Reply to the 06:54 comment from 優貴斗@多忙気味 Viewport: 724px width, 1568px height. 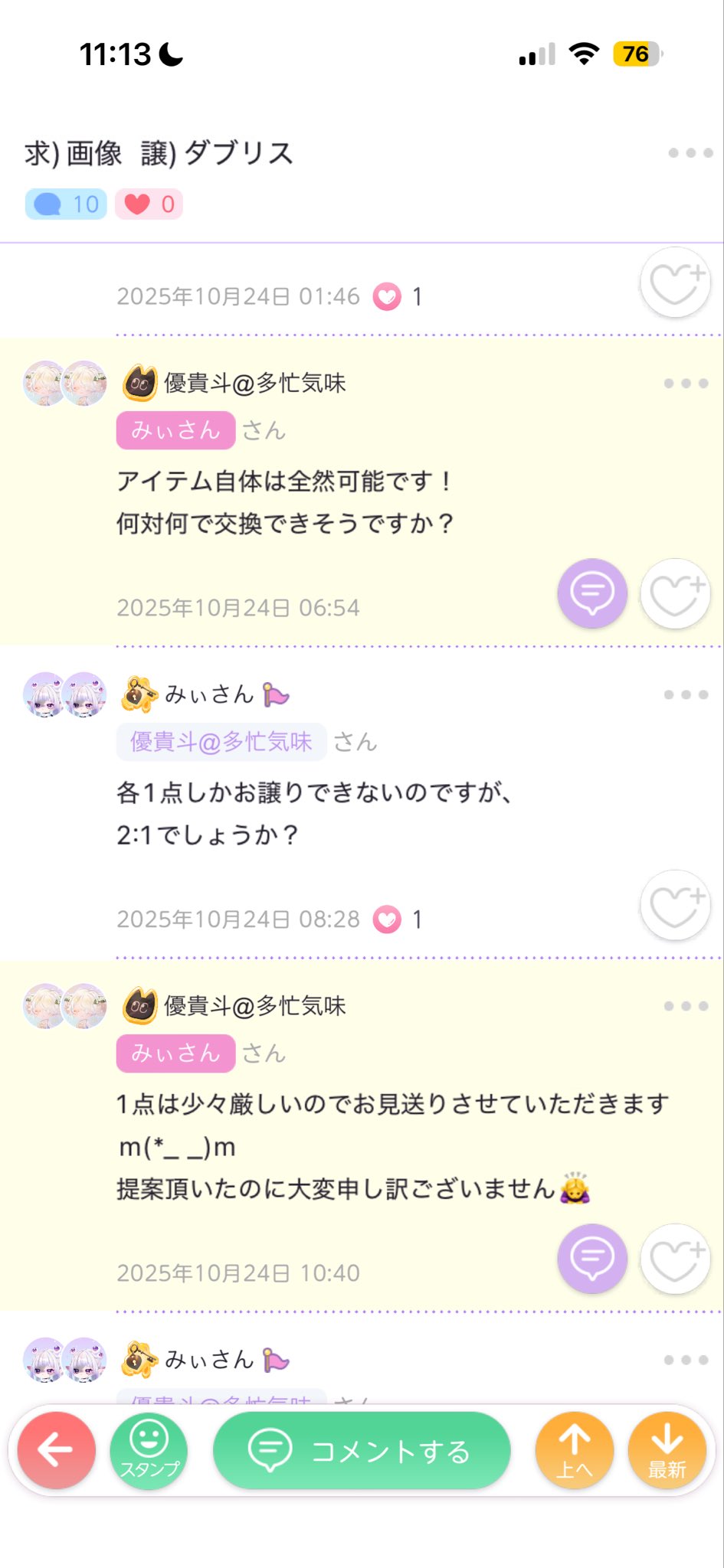click(x=592, y=594)
